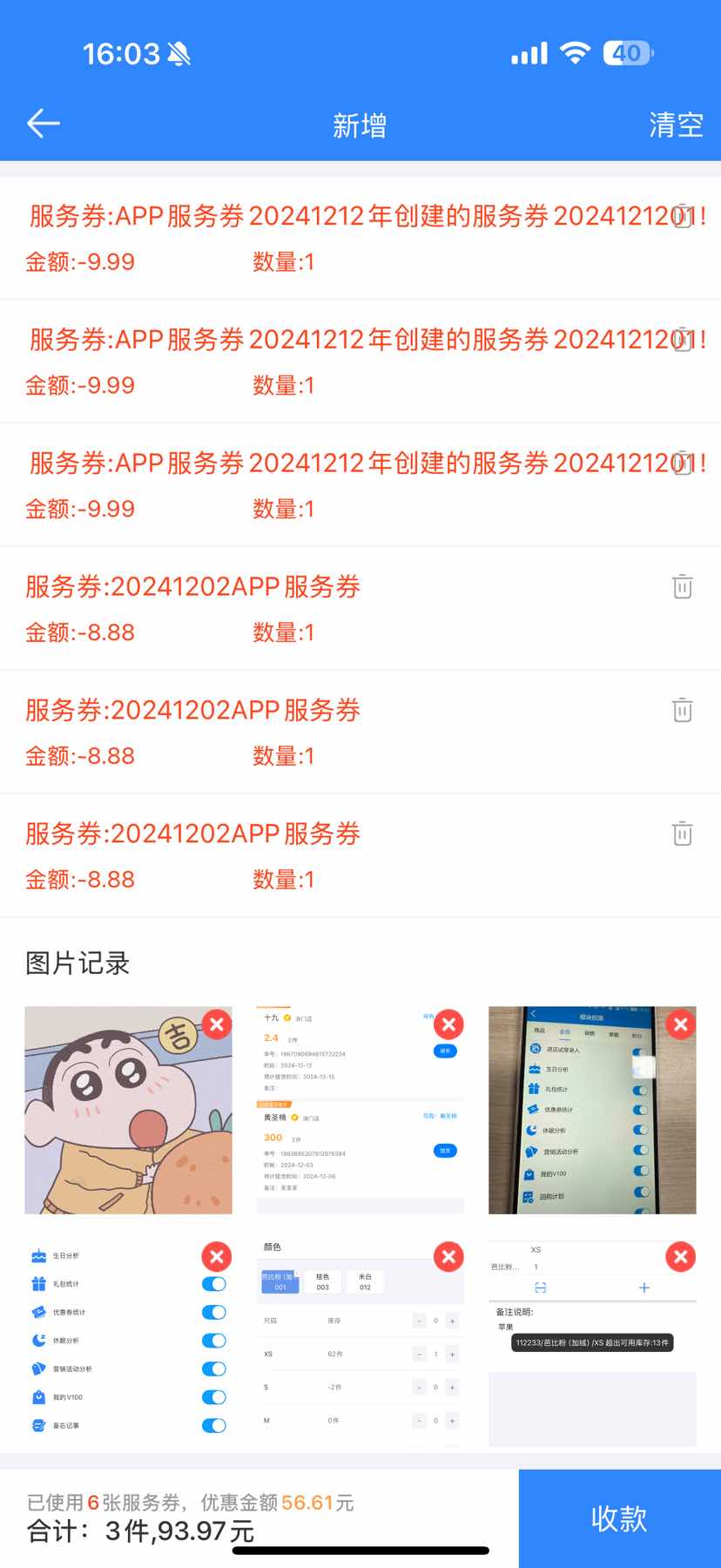
Task: Delete the topmost -9.99 service coupon row
Action: pyautogui.click(x=683, y=217)
